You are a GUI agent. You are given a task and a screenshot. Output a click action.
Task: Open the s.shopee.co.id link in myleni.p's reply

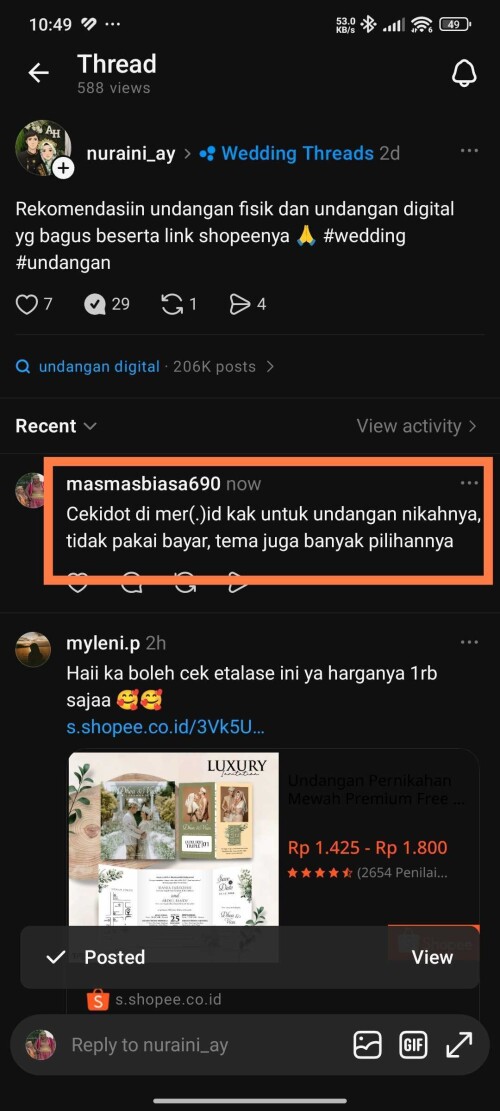coord(165,728)
